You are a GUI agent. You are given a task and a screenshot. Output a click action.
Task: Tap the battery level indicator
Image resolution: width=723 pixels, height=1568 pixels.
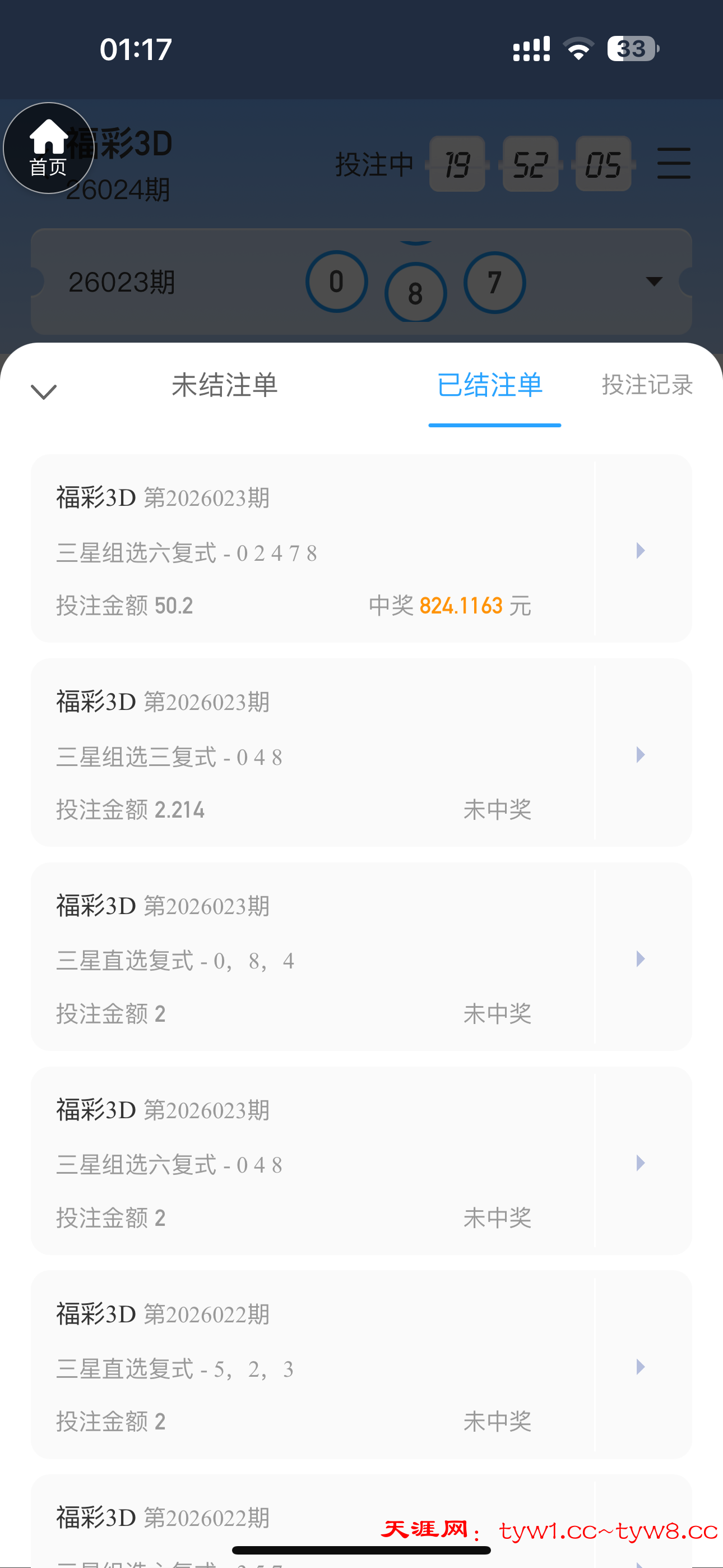click(631, 48)
